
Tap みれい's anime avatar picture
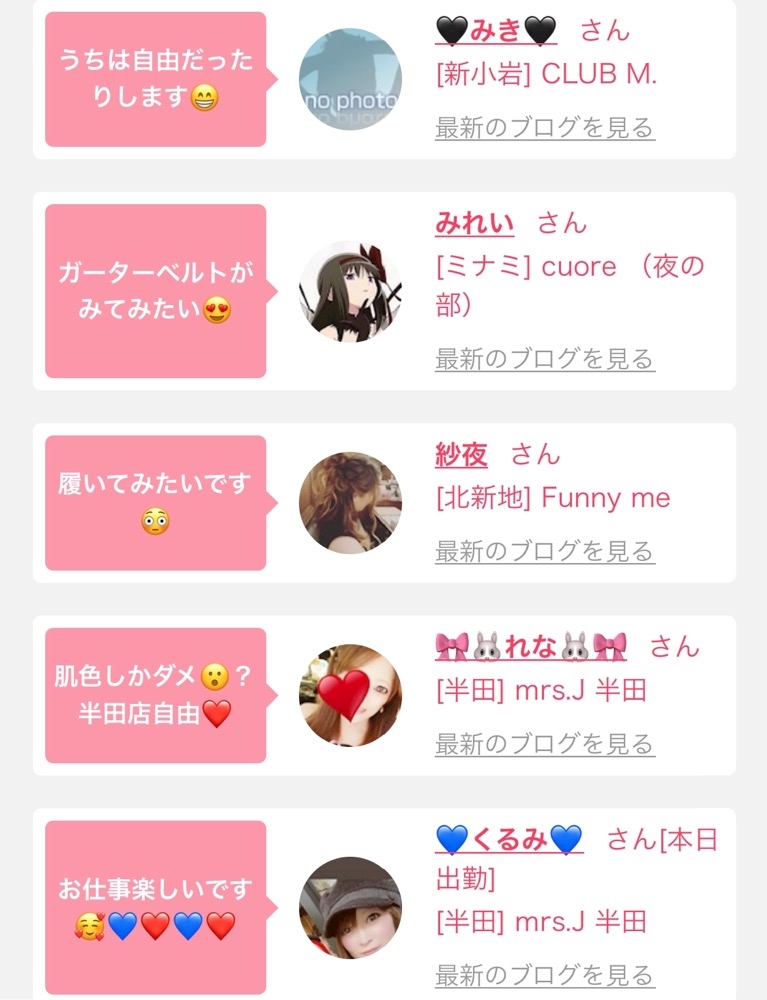click(x=350, y=291)
